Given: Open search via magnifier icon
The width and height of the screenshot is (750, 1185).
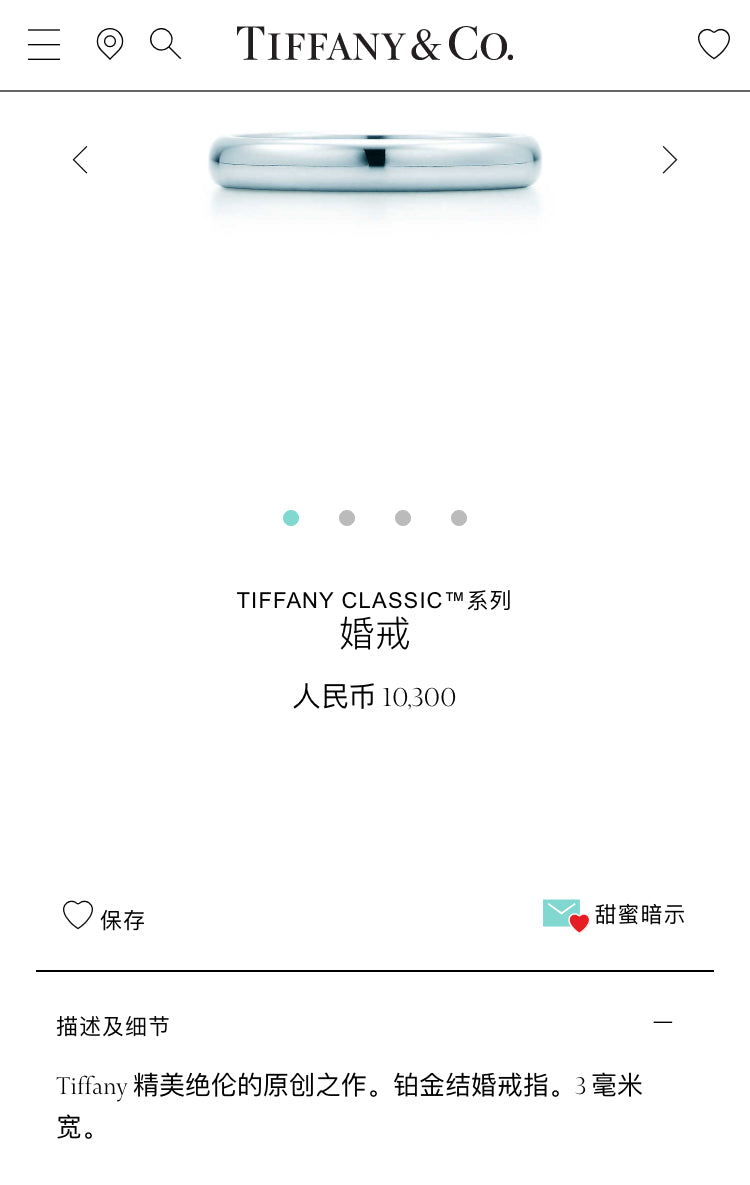Looking at the screenshot, I should coord(165,44).
